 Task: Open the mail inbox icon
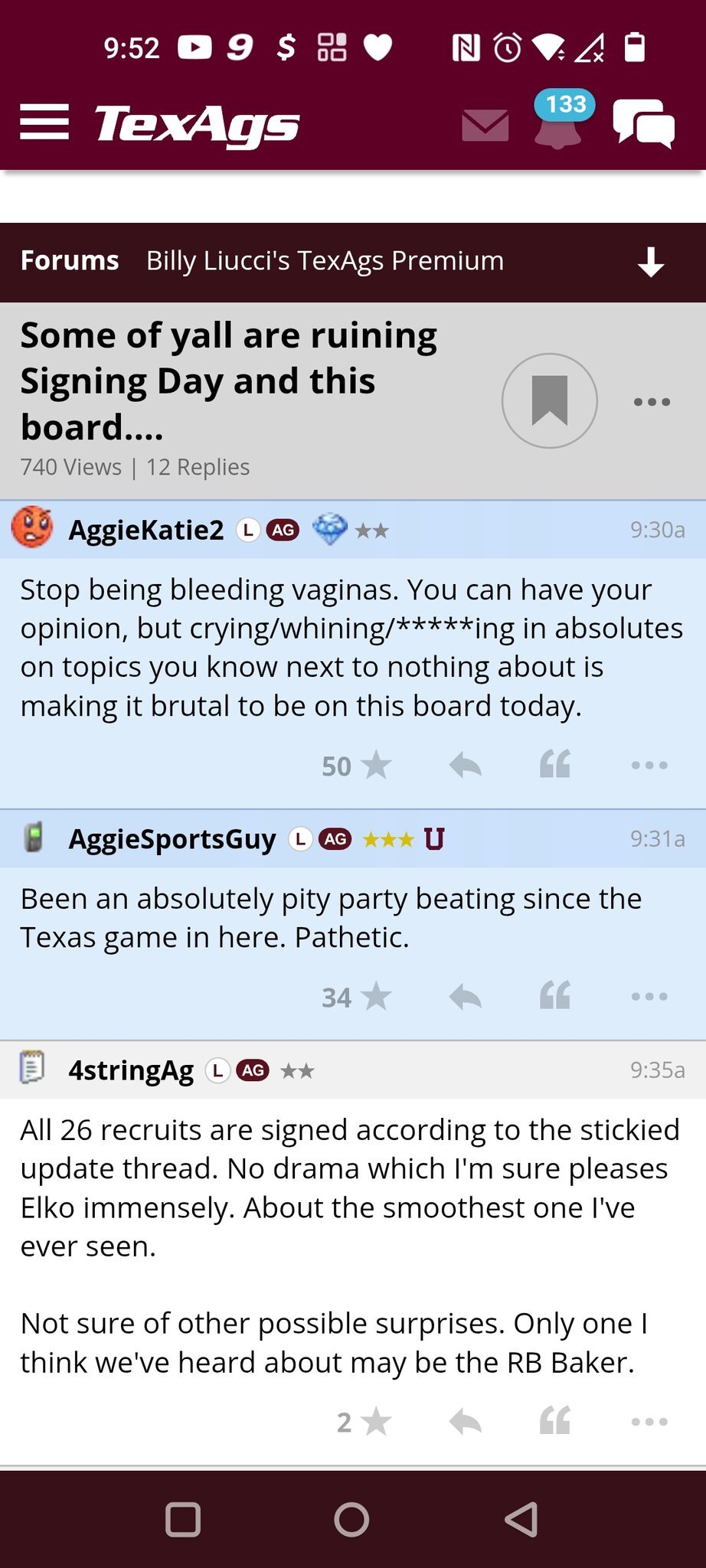(x=485, y=125)
